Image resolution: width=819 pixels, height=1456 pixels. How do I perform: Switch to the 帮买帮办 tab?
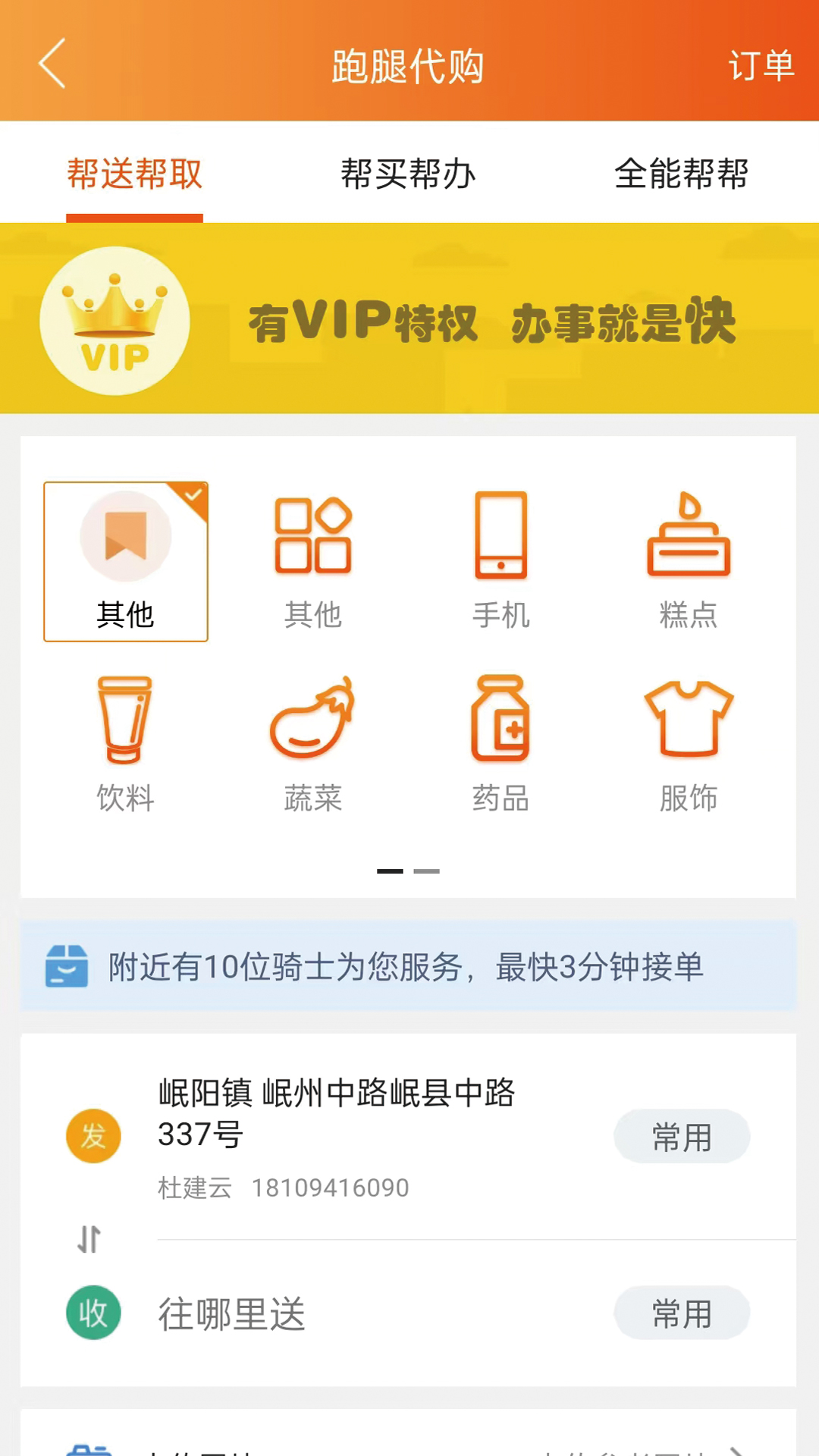[x=407, y=174]
